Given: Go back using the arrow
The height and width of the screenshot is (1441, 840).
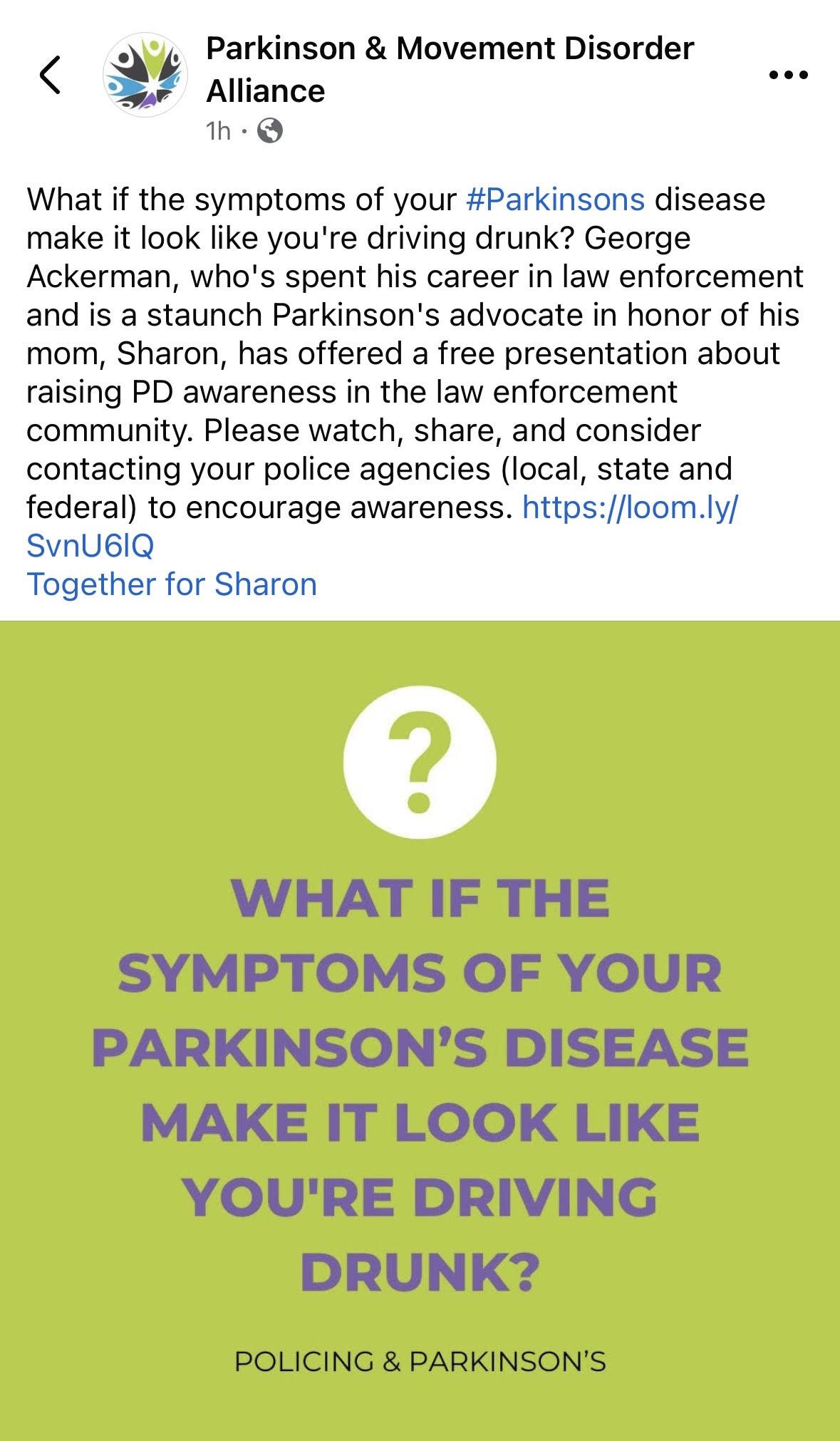Looking at the screenshot, I should [x=50, y=75].
